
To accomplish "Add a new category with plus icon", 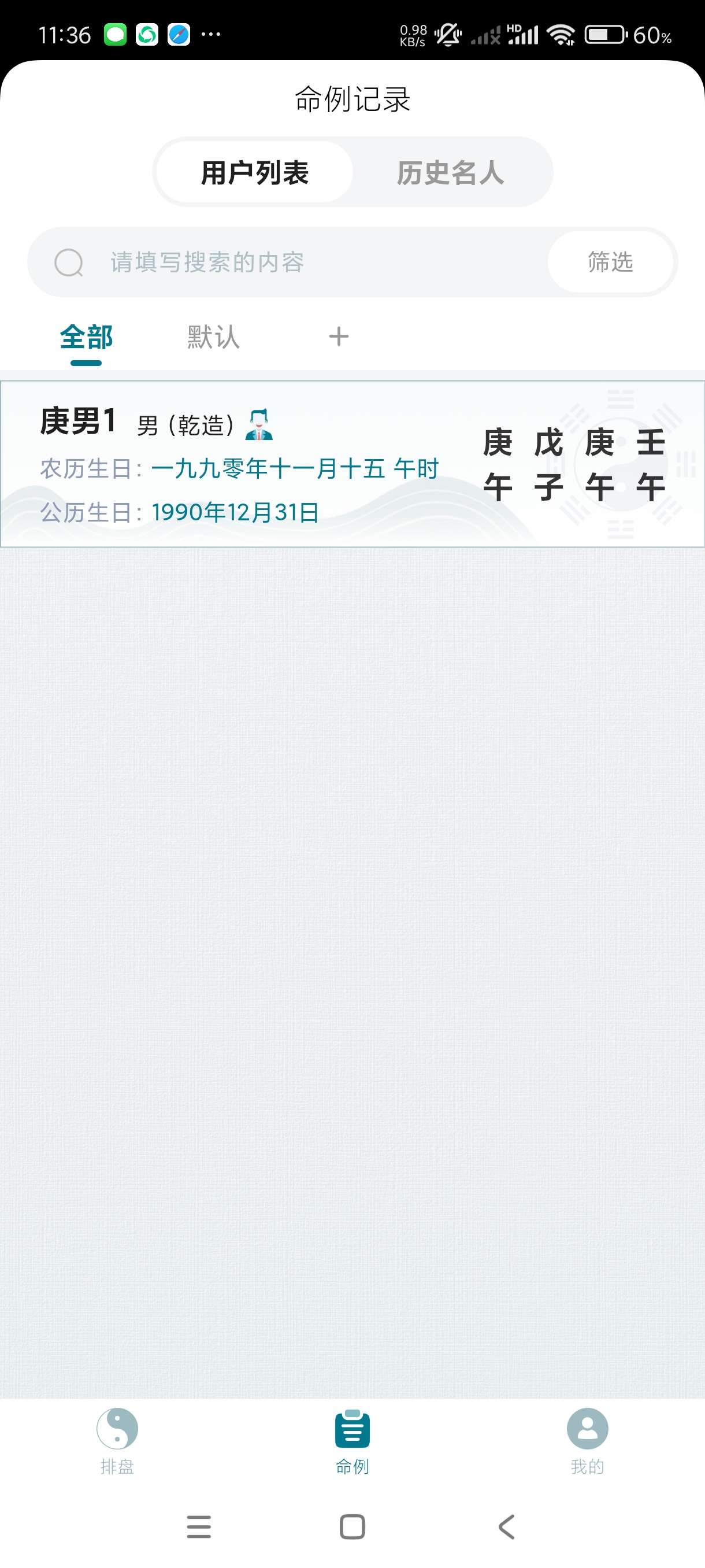I will (339, 336).
